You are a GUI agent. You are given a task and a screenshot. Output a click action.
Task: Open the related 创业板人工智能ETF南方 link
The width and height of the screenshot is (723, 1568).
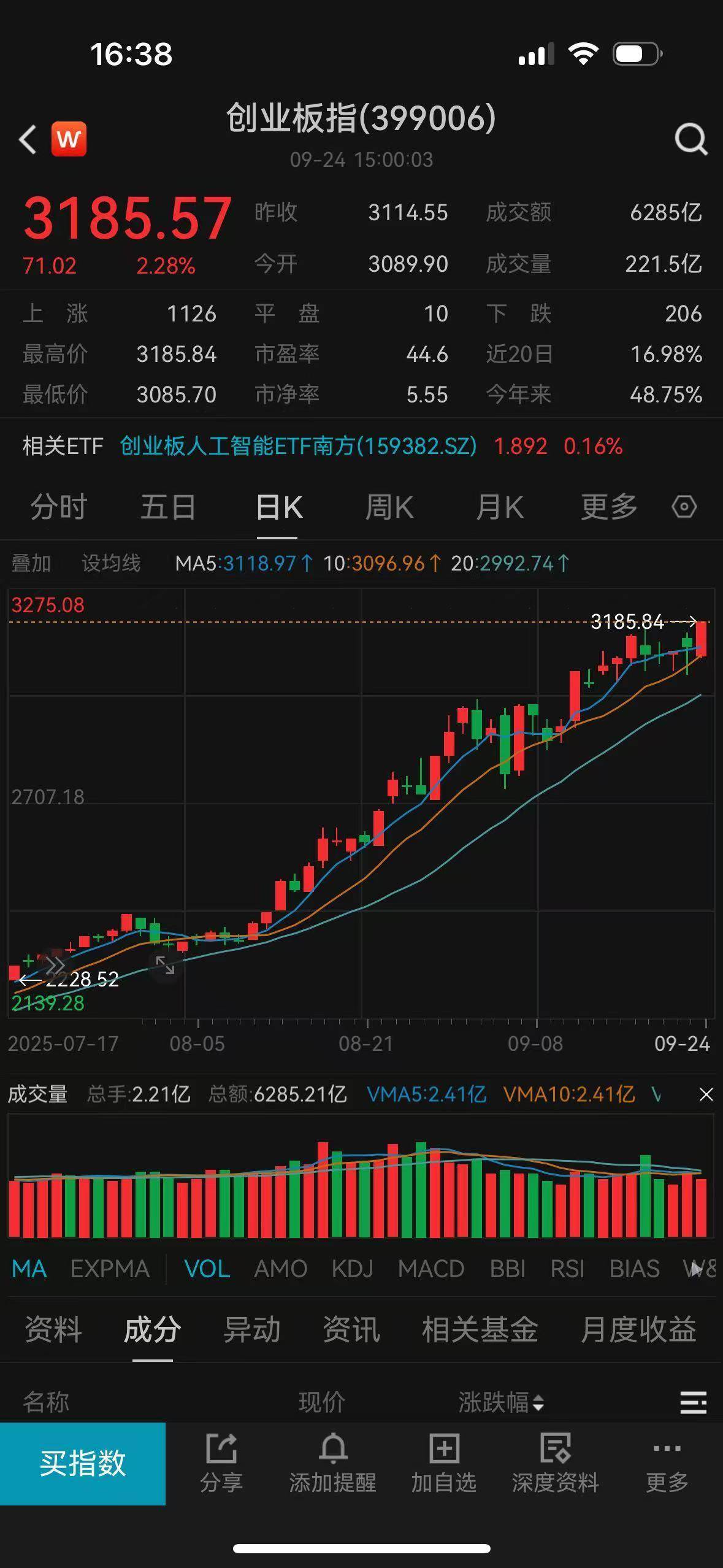point(298,446)
